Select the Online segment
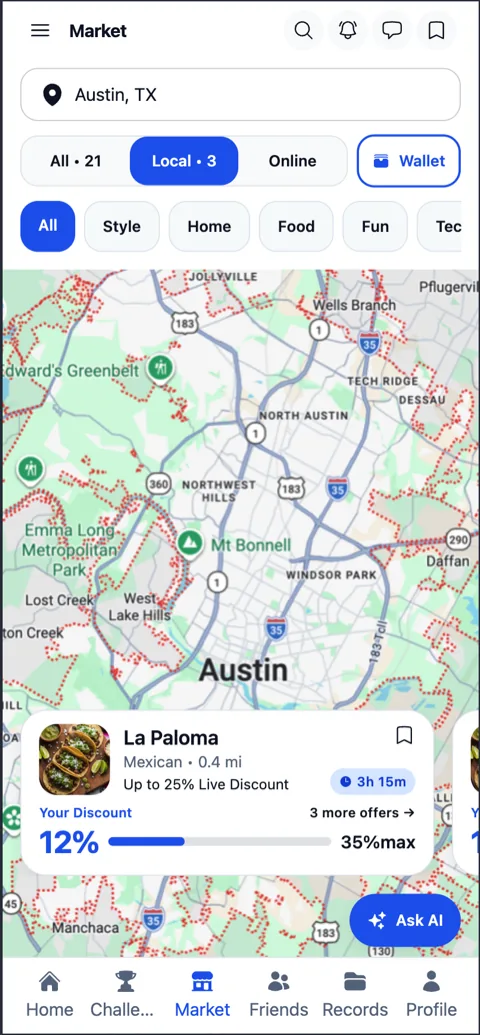 pyautogui.click(x=292, y=161)
